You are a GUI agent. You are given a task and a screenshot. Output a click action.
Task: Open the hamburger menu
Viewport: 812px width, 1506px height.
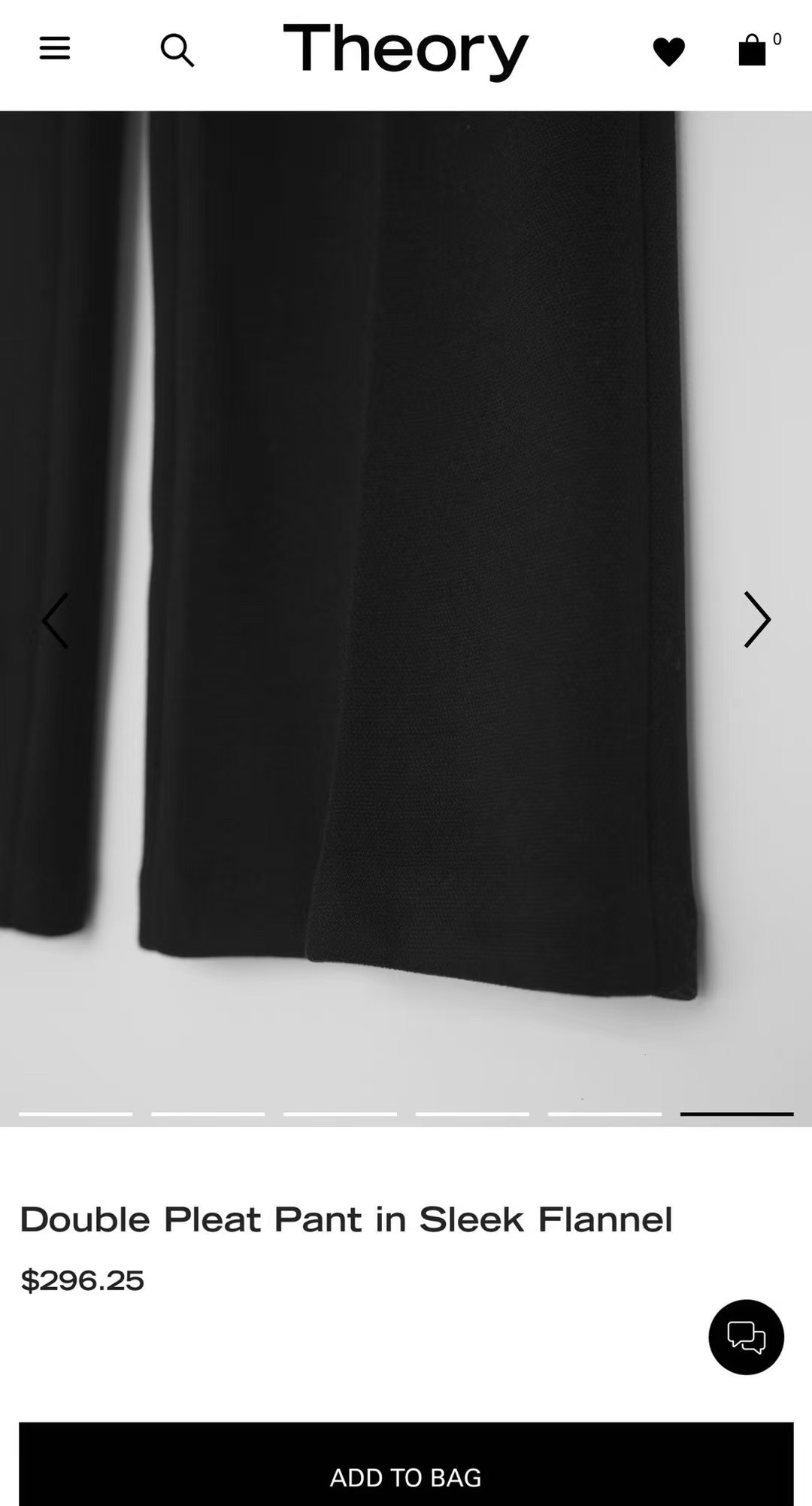(55, 49)
